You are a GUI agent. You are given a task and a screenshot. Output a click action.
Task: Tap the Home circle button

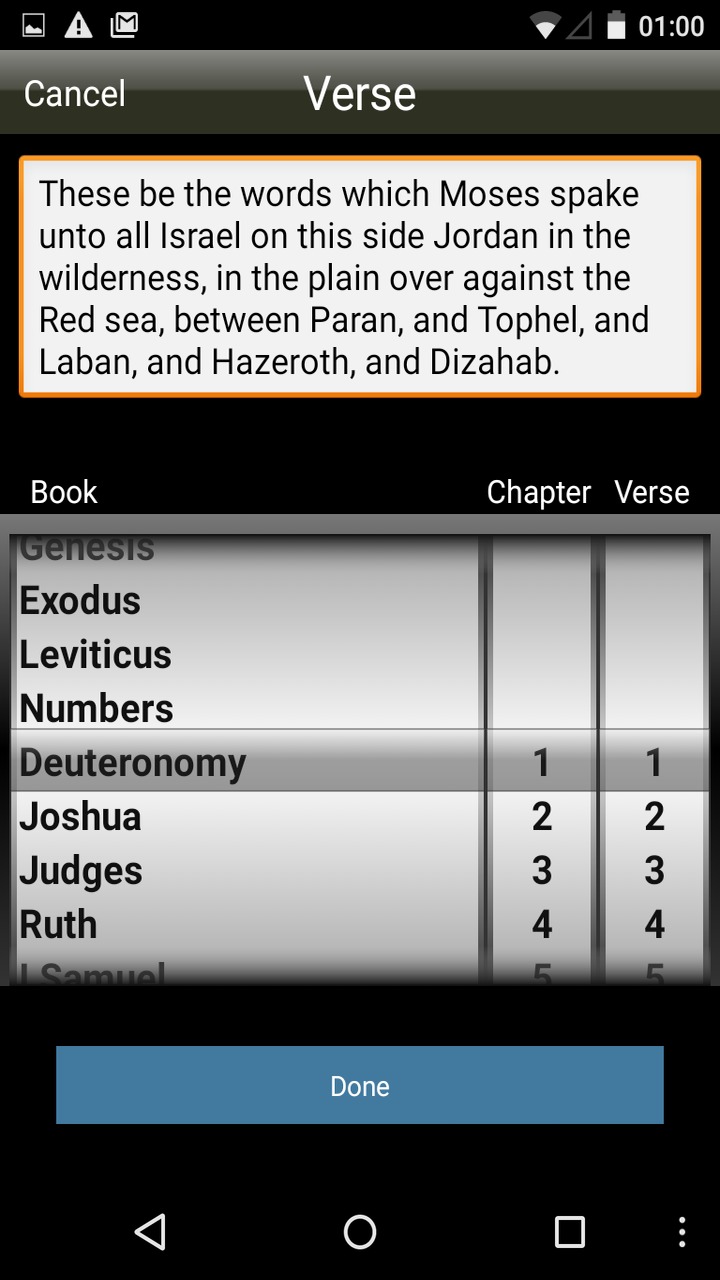pyautogui.click(x=360, y=1232)
